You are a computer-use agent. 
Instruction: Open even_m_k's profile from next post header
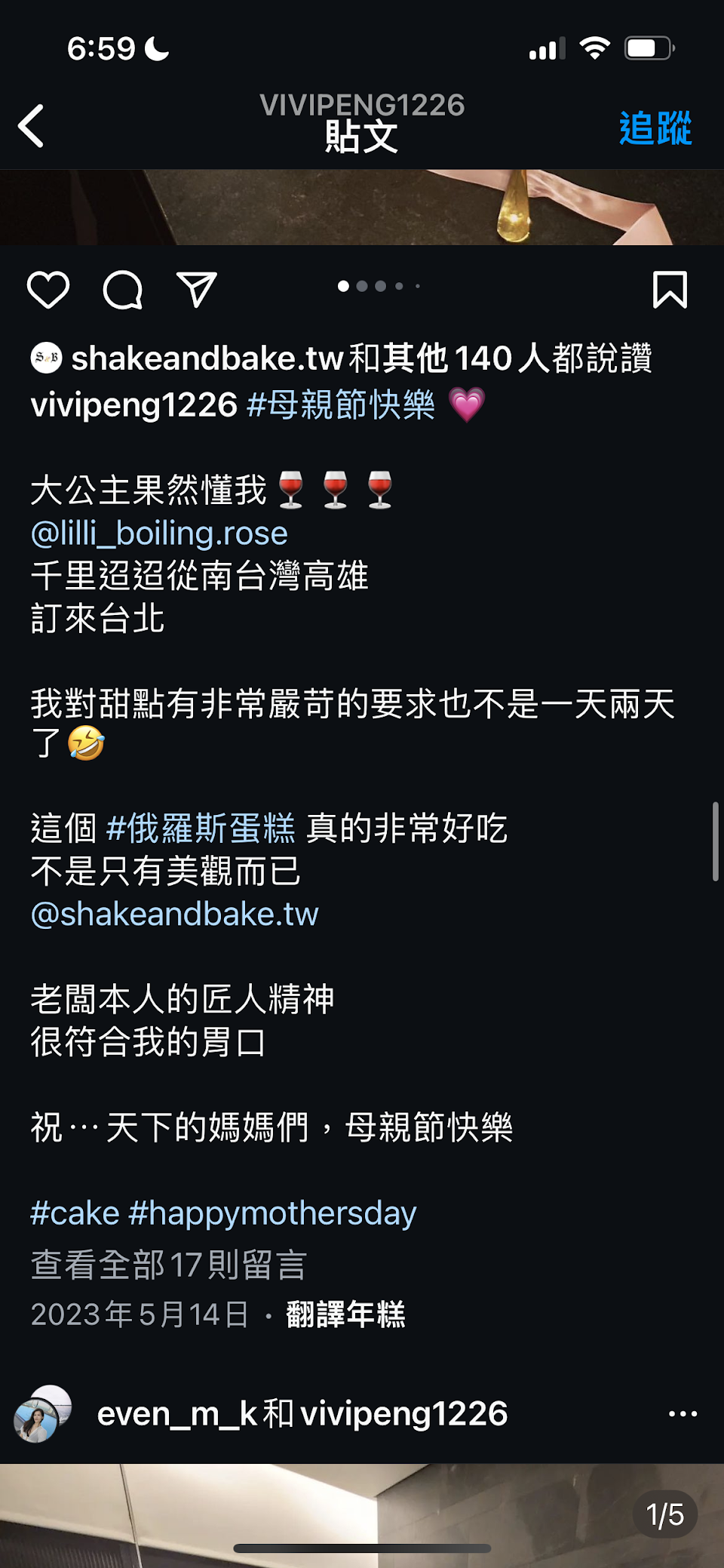point(177,1413)
